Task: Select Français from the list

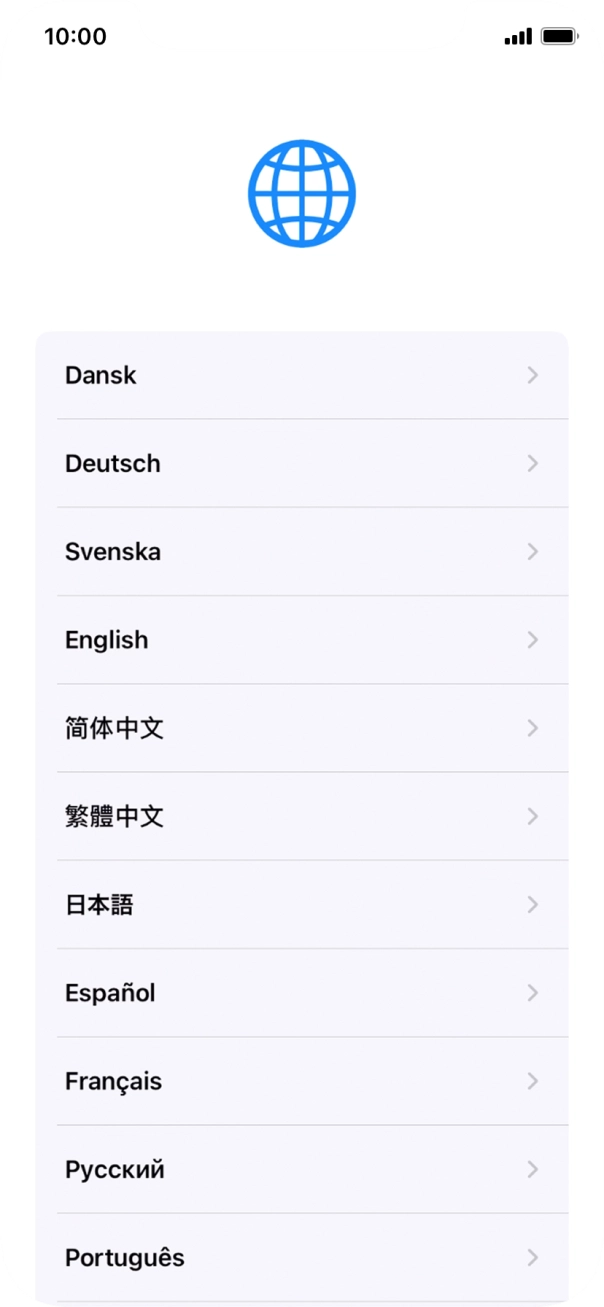Action: [x=301, y=1081]
